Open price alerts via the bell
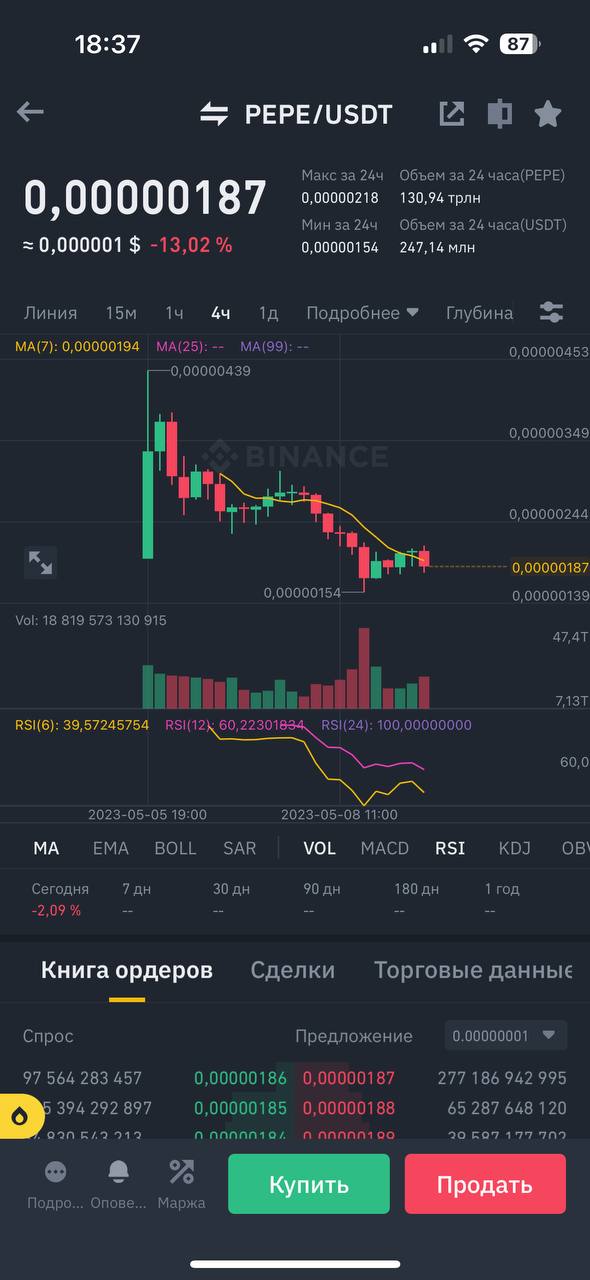 pos(118,1183)
